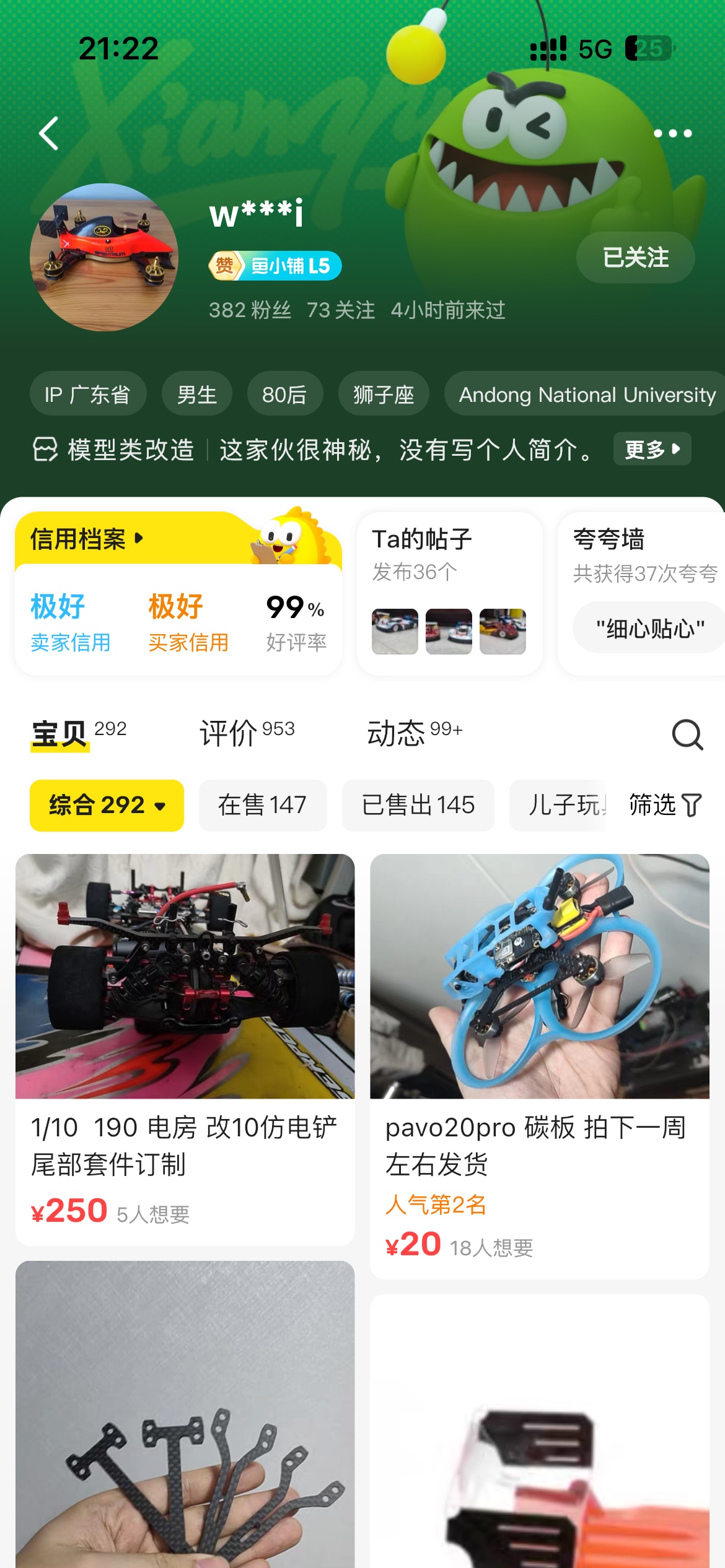Image resolution: width=725 pixels, height=1568 pixels.
Task: Open the carbon fiber arms item card
Action: (185, 1424)
